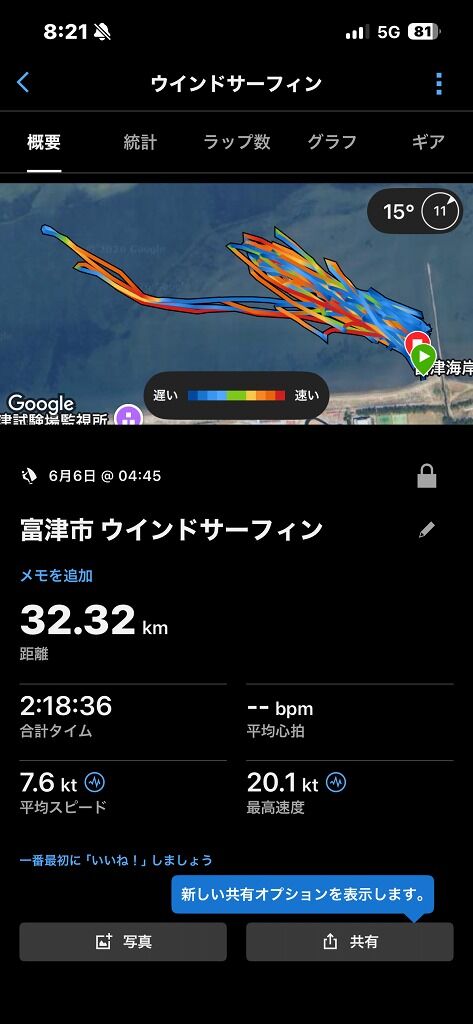The width and height of the screenshot is (473, 1024).
Task: Open info icon beside 7.6 kt average speed
Action: pos(95,782)
